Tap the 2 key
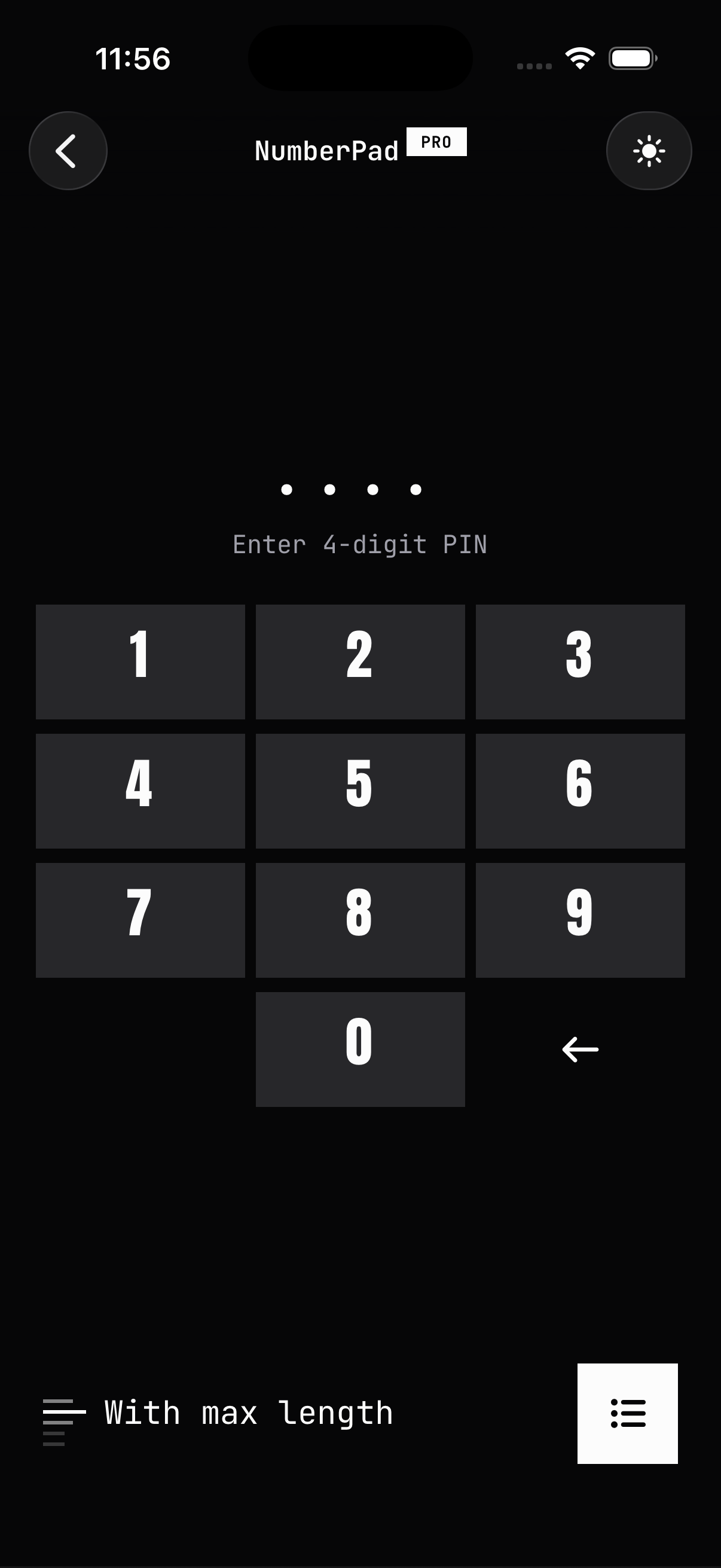The height and width of the screenshot is (1568, 721). (x=360, y=661)
